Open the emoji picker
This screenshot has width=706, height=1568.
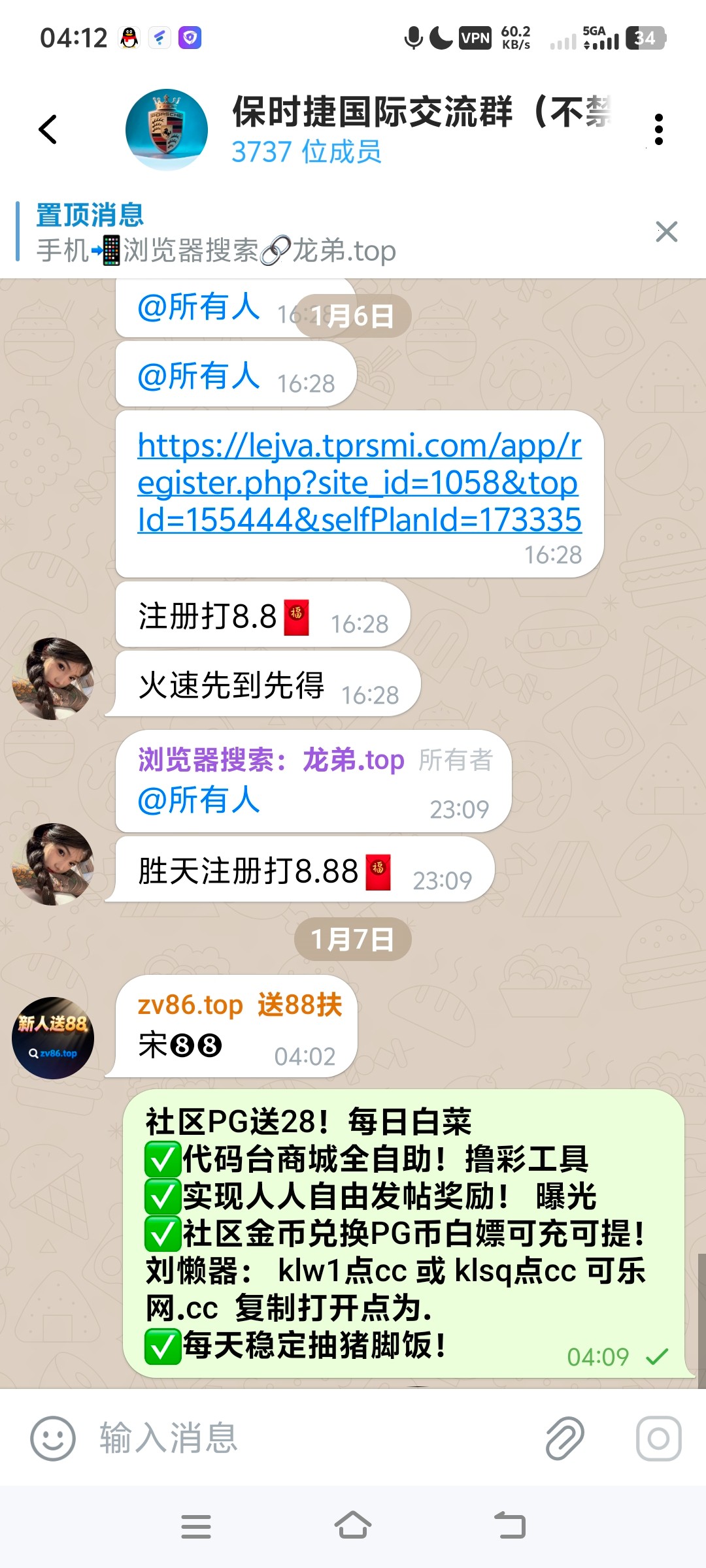(x=52, y=1438)
